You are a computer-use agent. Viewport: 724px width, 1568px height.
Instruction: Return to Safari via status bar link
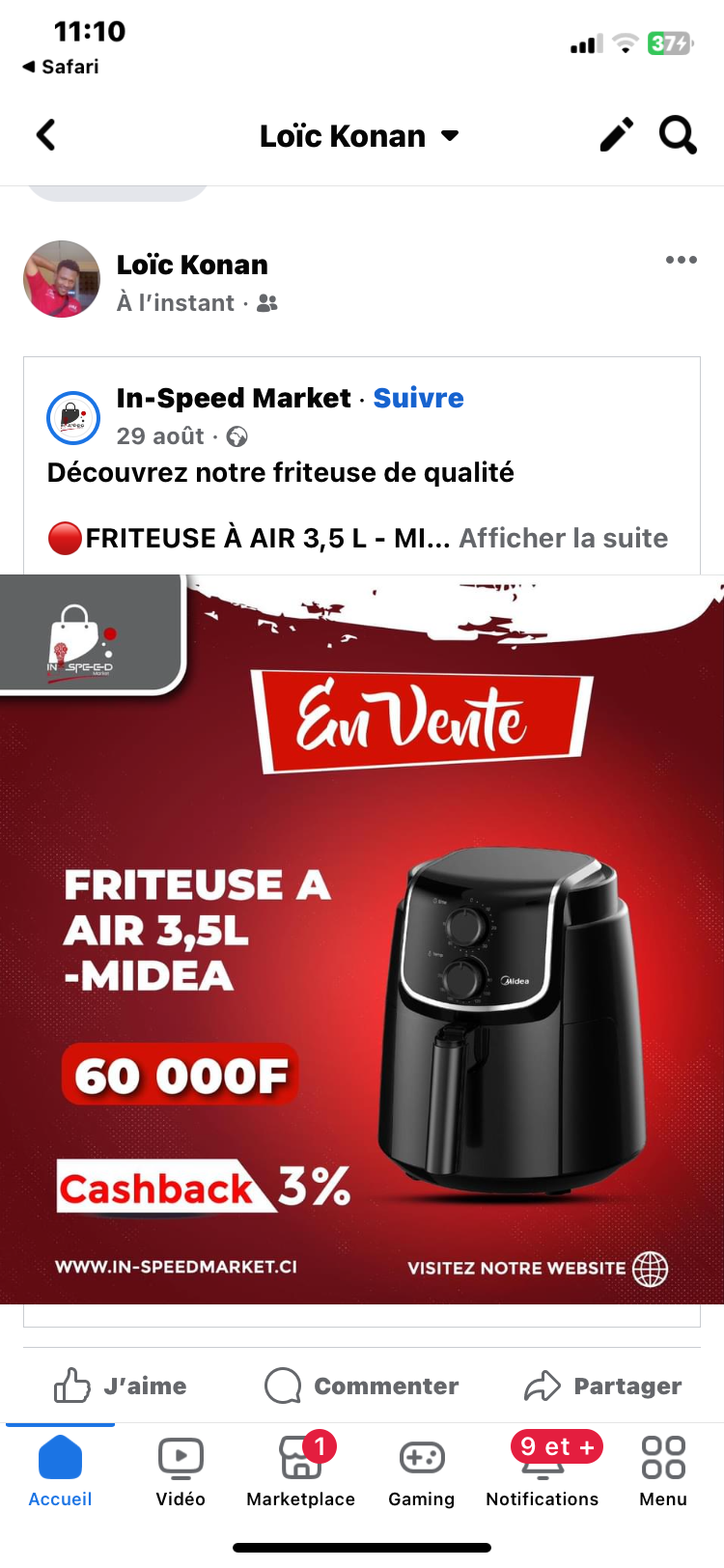[61, 67]
